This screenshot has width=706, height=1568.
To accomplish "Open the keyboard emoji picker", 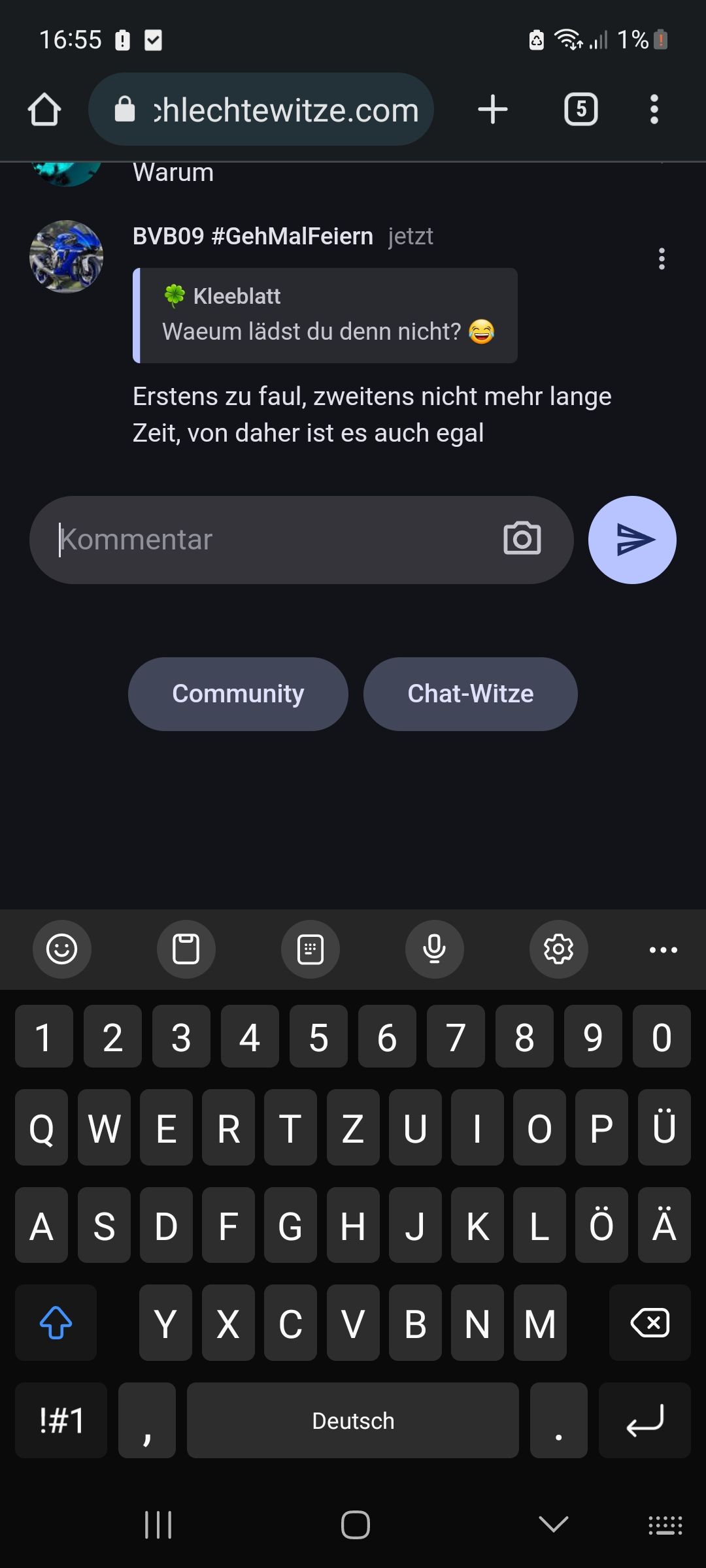I will click(62, 949).
